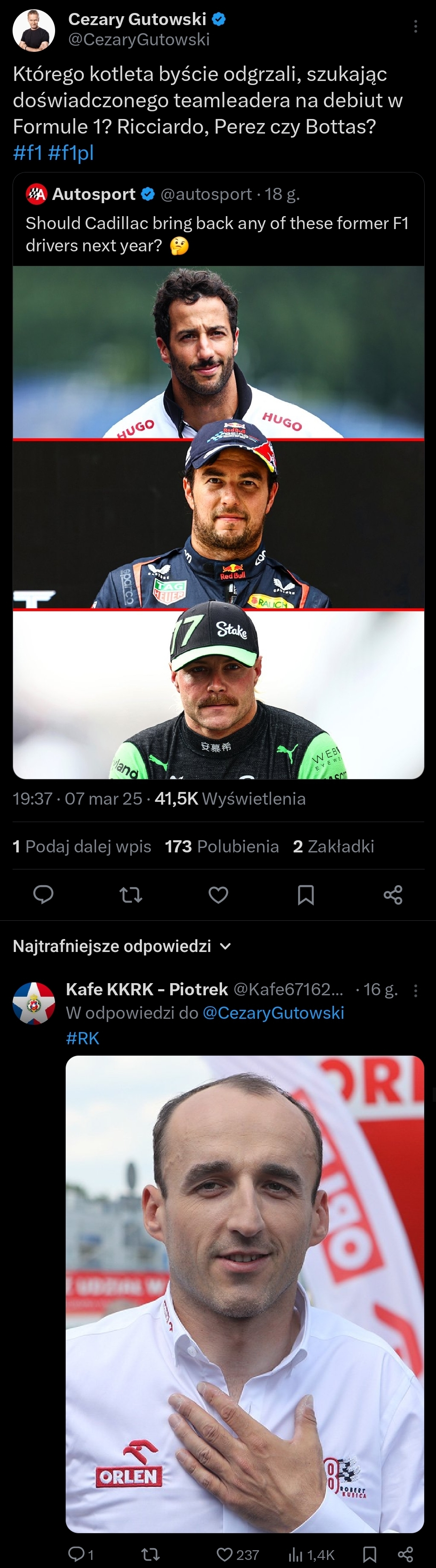Open overflow menu on Cezary Gutowski's post
Screen dimensions: 436x1568
point(415,26)
